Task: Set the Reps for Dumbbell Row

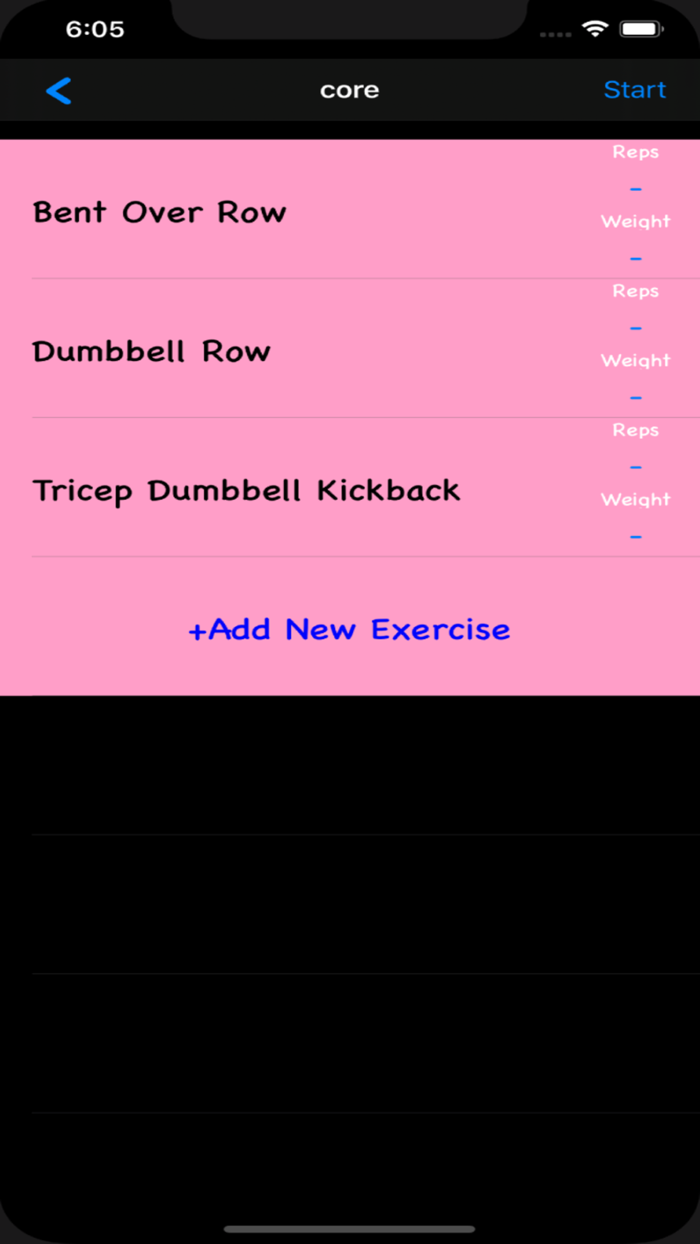Action: click(x=635, y=327)
